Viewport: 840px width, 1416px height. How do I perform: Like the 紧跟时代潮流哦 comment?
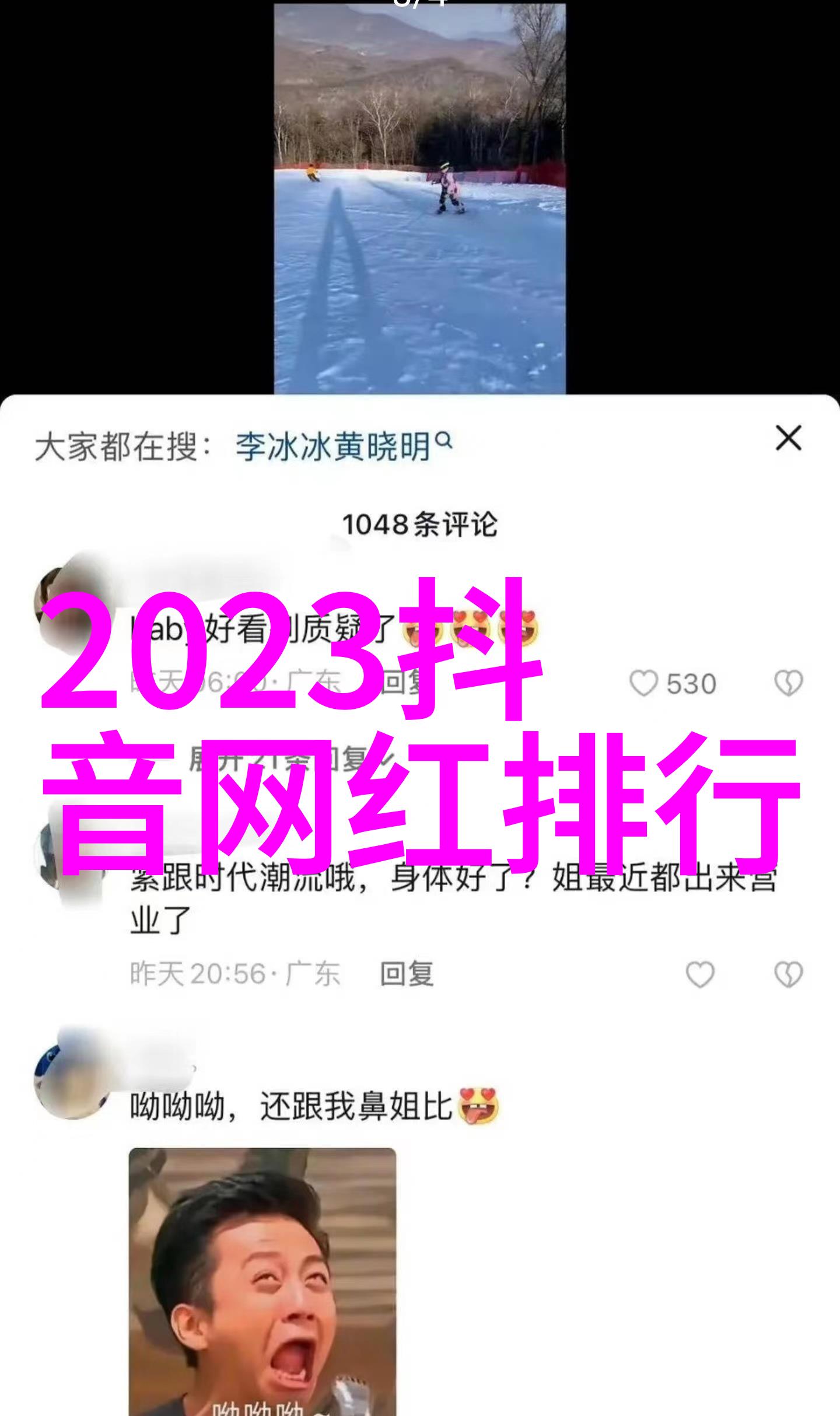pyautogui.click(x=699, y=974)
